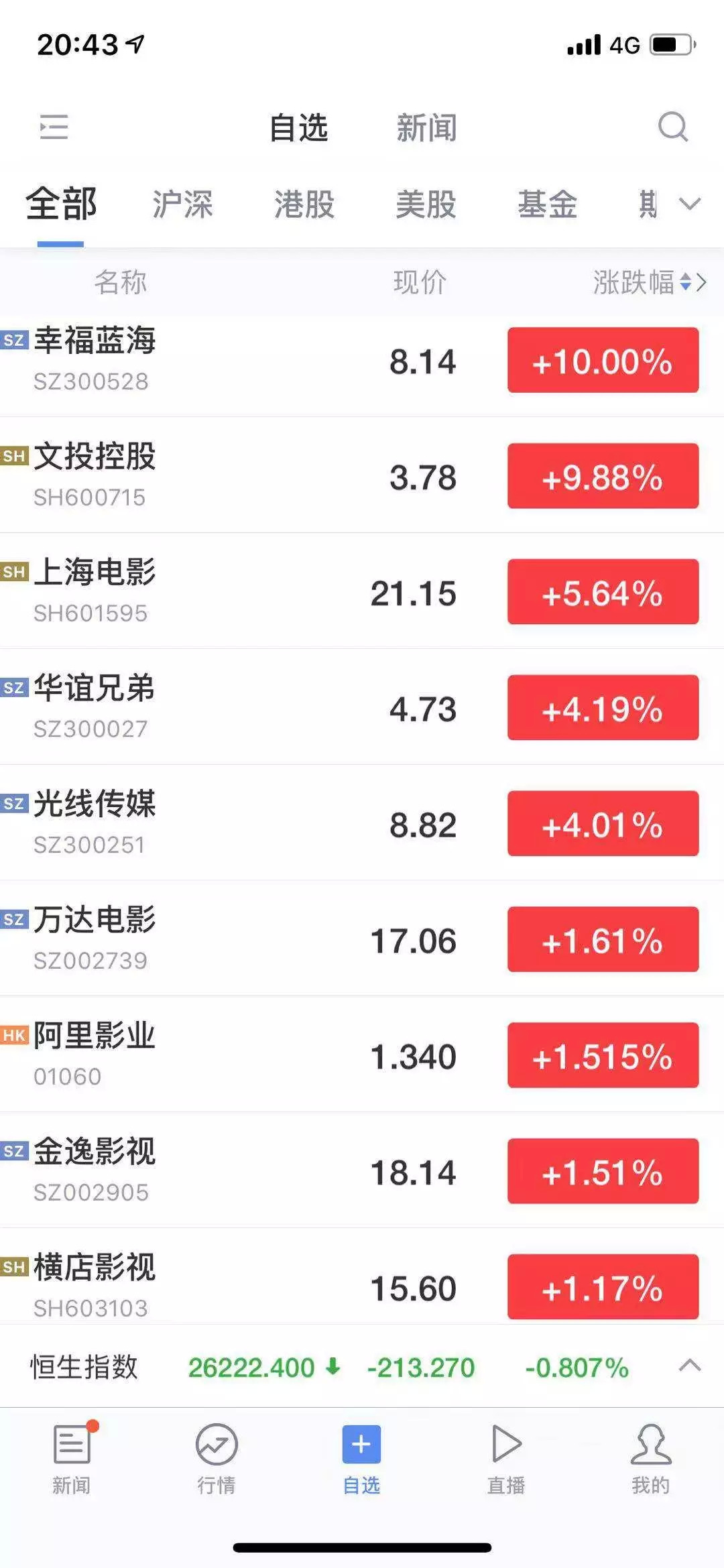Expand the 恒生指数 index bar
The height and width of the screenshot is (1568, 724).
[690, 1366]
